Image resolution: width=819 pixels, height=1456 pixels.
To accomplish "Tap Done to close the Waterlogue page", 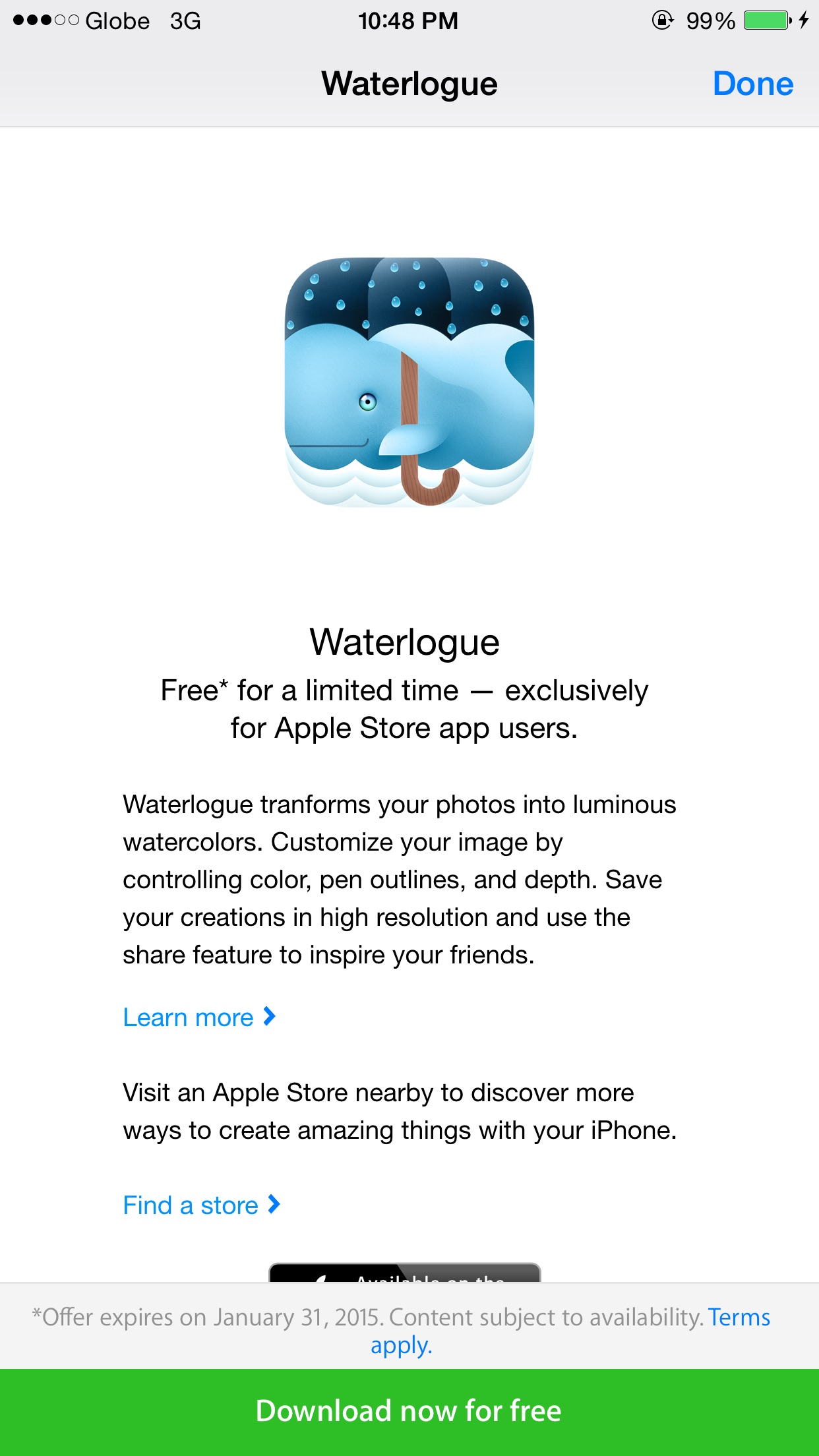I will point(752,84).
